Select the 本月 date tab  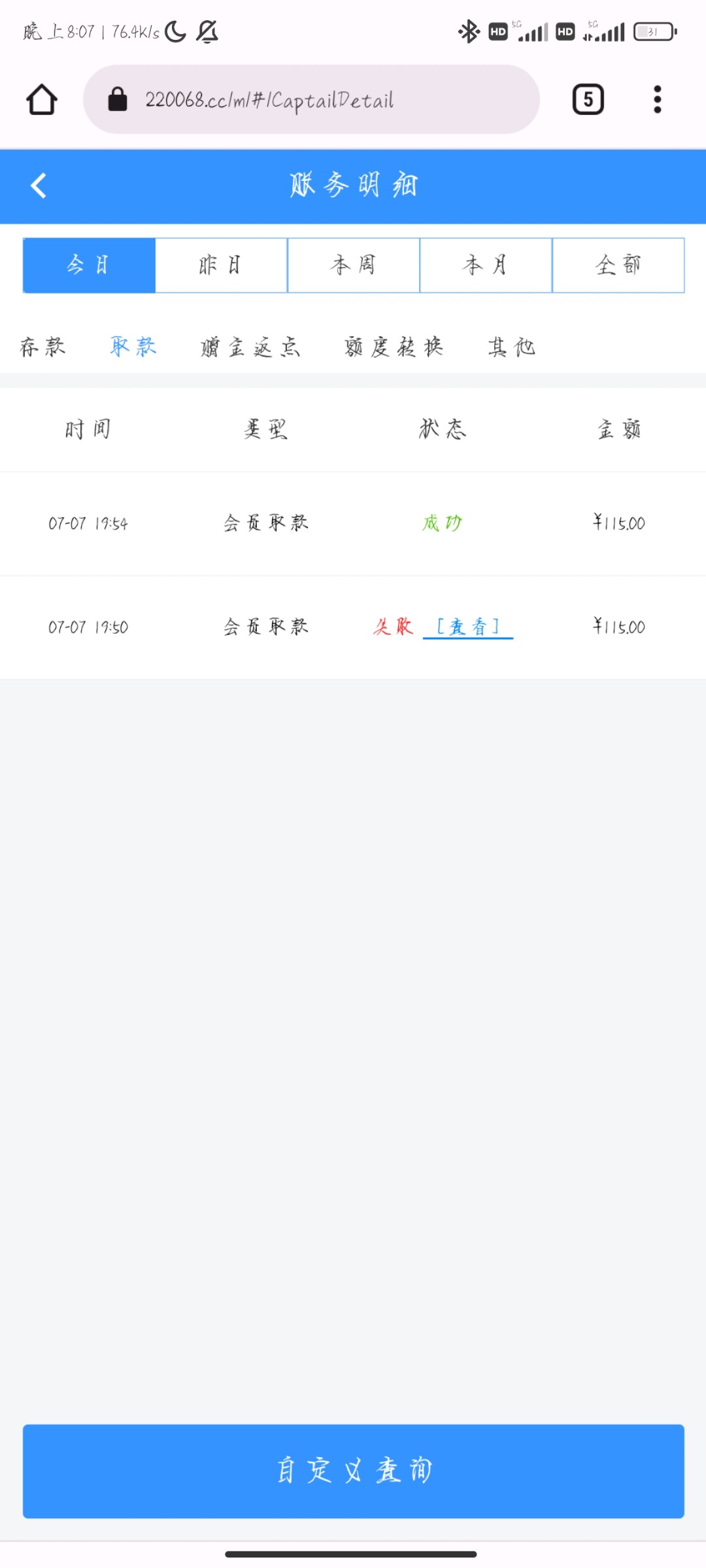point(486,265)
